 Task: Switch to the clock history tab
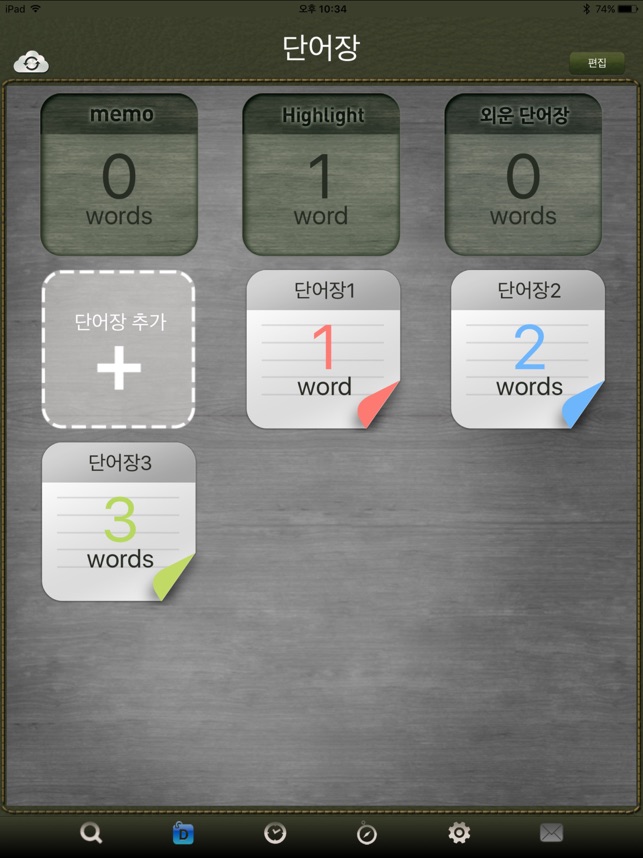point(275,833)
